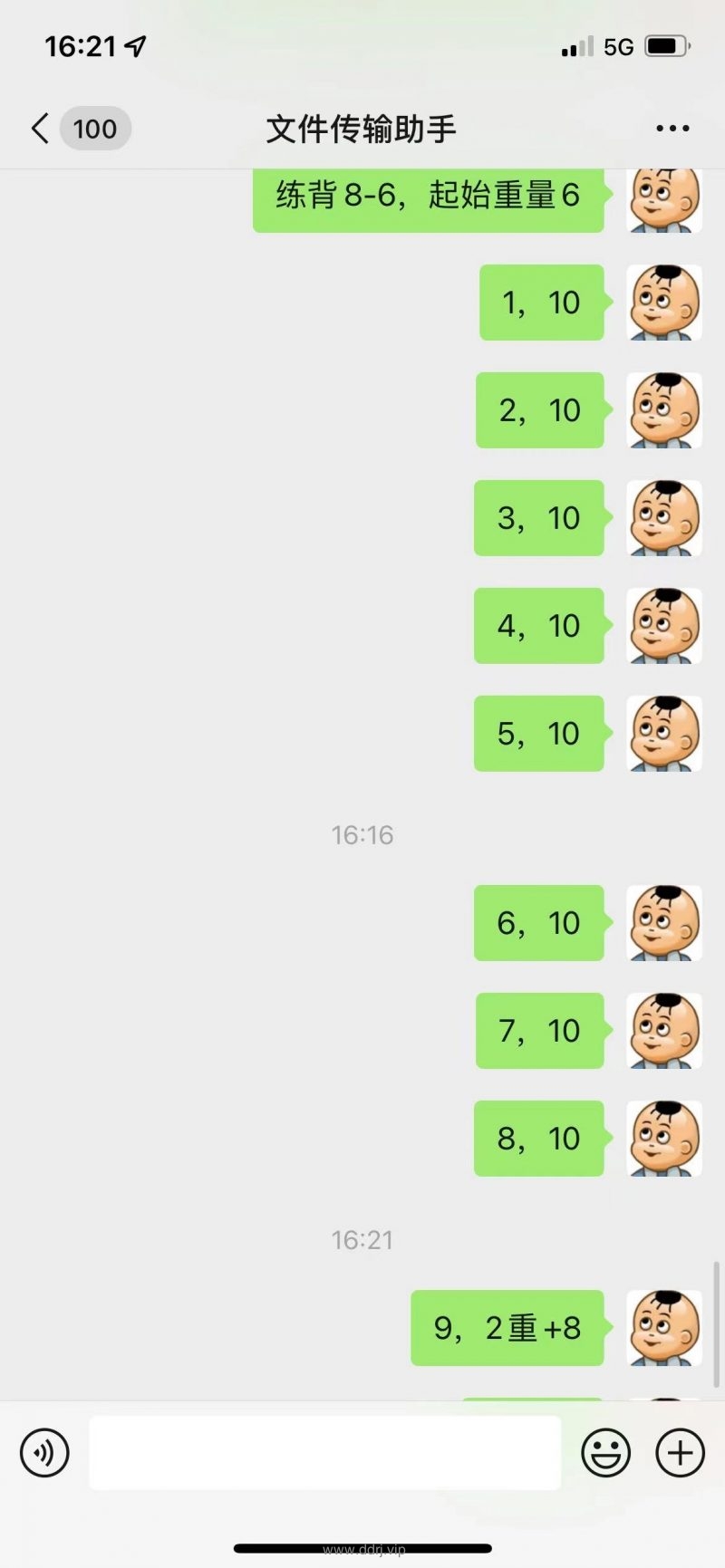Viewport: 725px width, 1568px height.
Task: Open the plus attachments menu
Action: [x=680, y=1452]
